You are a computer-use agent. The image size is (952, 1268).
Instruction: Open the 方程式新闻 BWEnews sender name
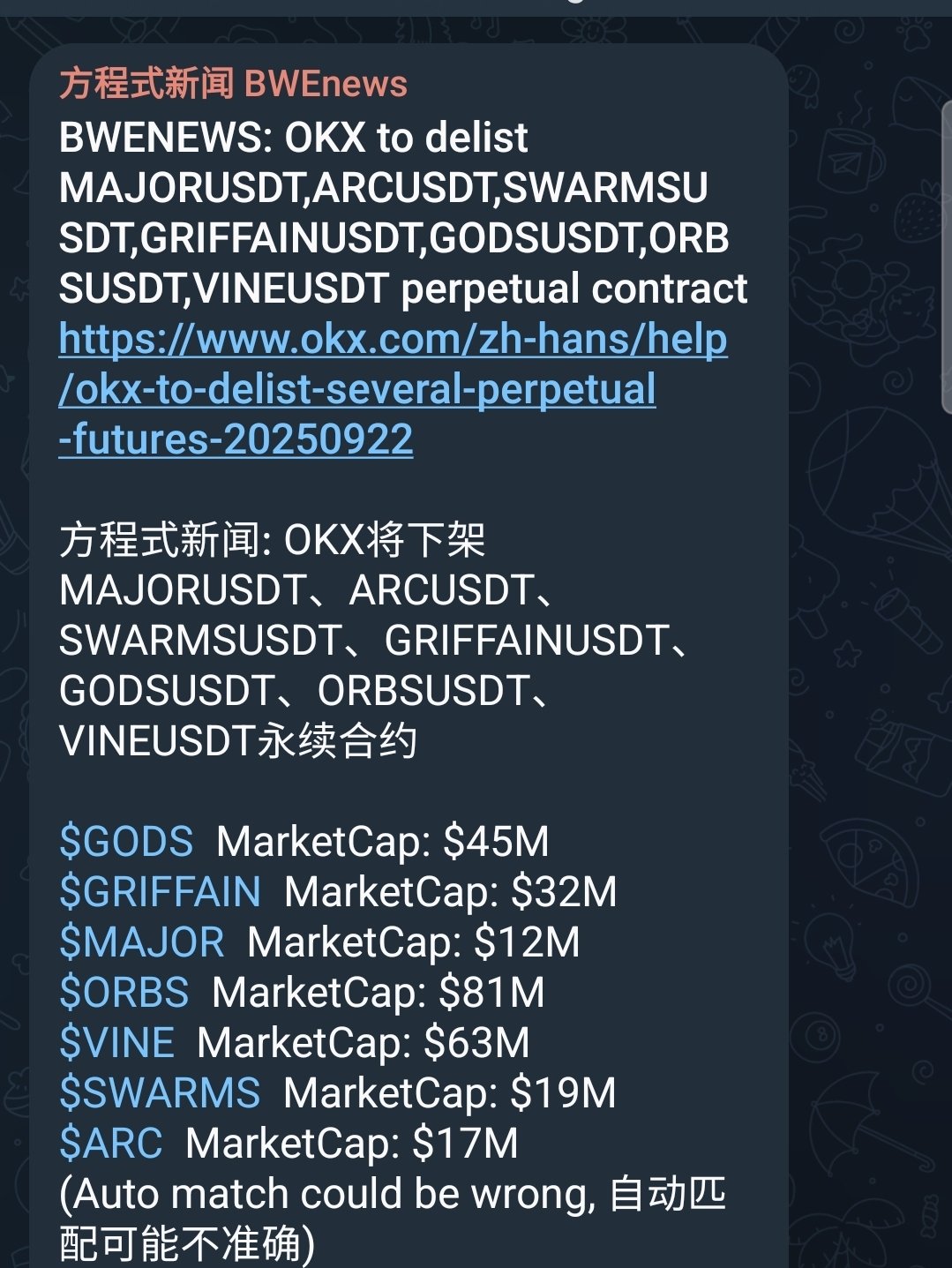pos(233,85)
